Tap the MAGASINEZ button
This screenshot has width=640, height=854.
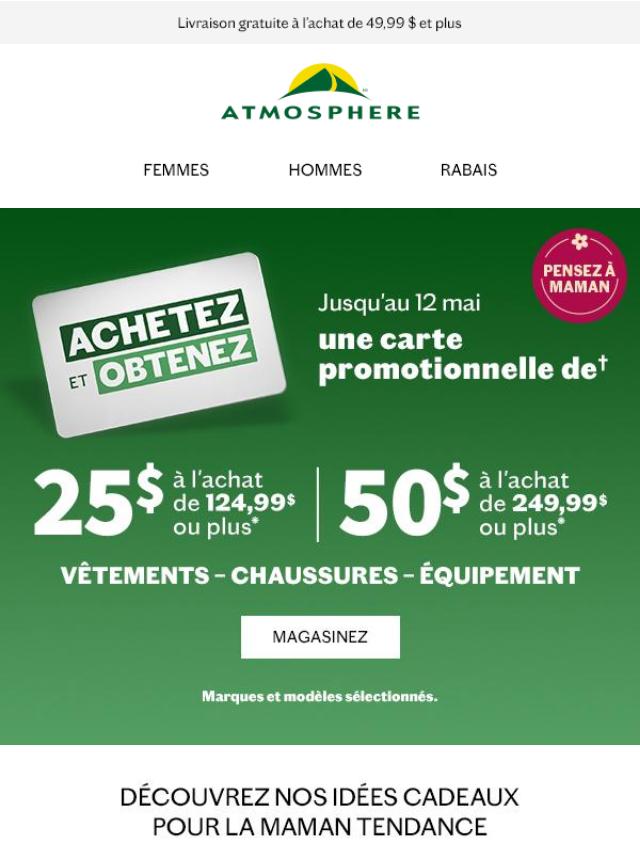click(320, 637)
